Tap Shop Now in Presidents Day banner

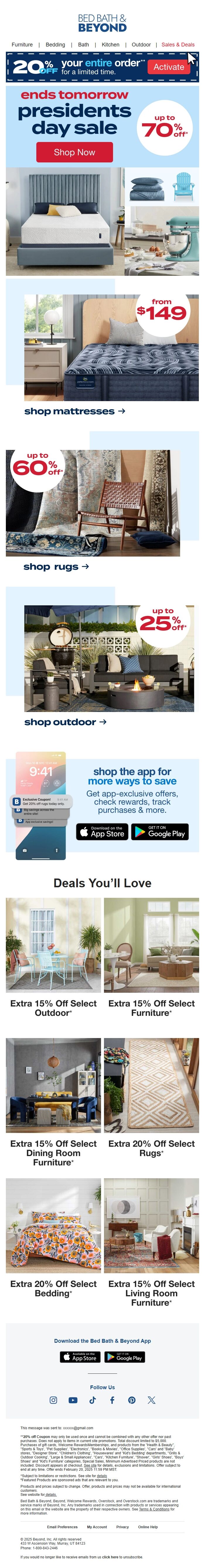pyautogui.click(x=74, y=152)
